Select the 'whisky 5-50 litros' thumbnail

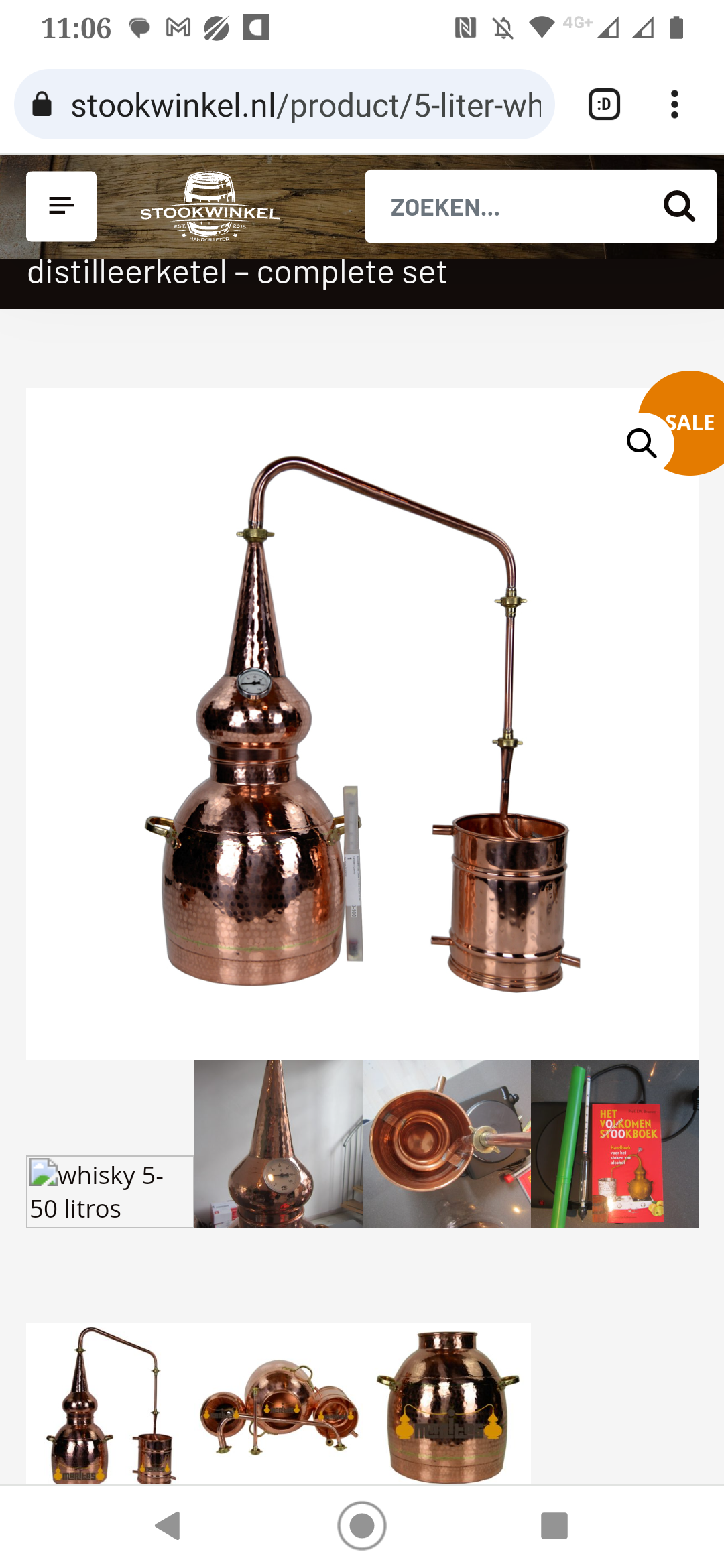(110, 1191)
